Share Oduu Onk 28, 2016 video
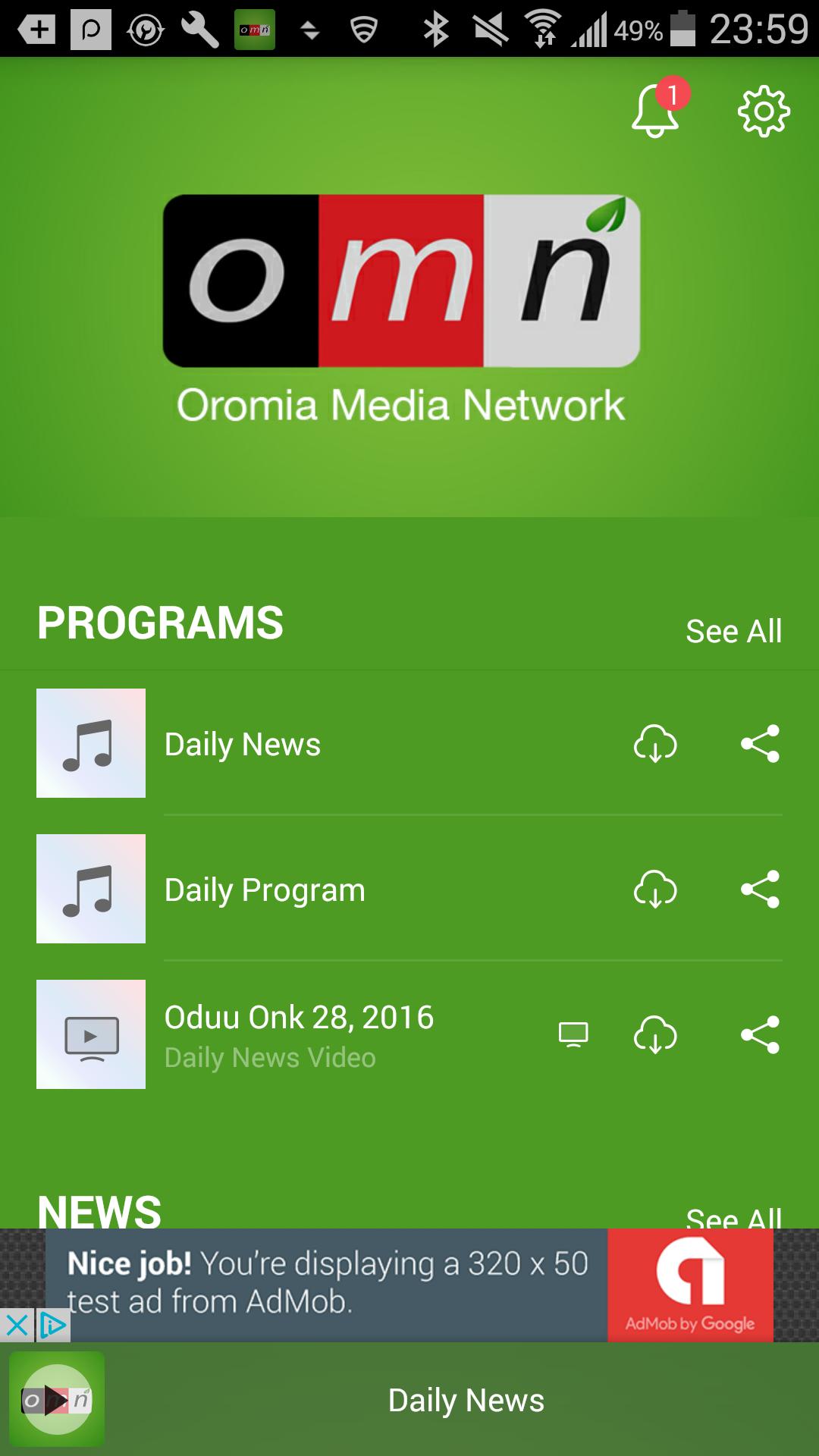 tap(760, 1034)
